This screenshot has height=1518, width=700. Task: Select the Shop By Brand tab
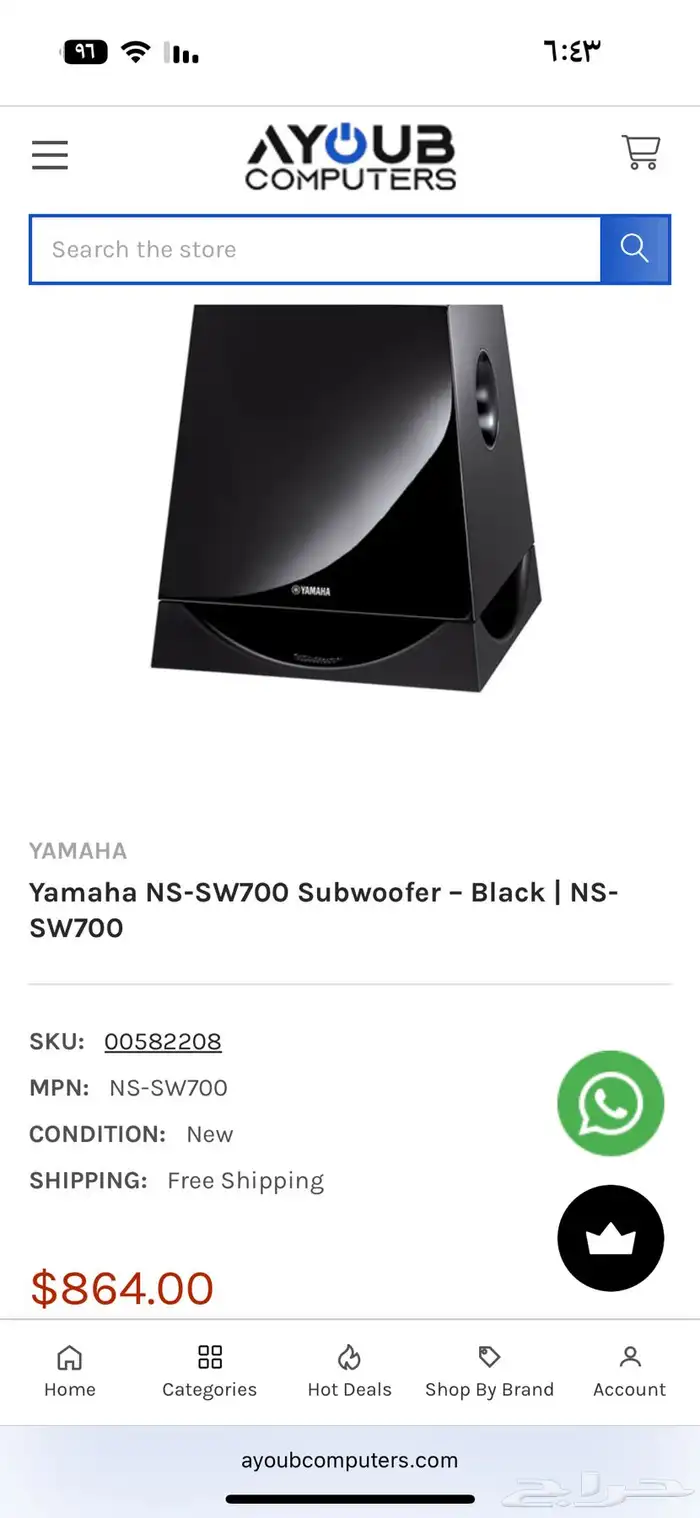tap(489, 1371)
